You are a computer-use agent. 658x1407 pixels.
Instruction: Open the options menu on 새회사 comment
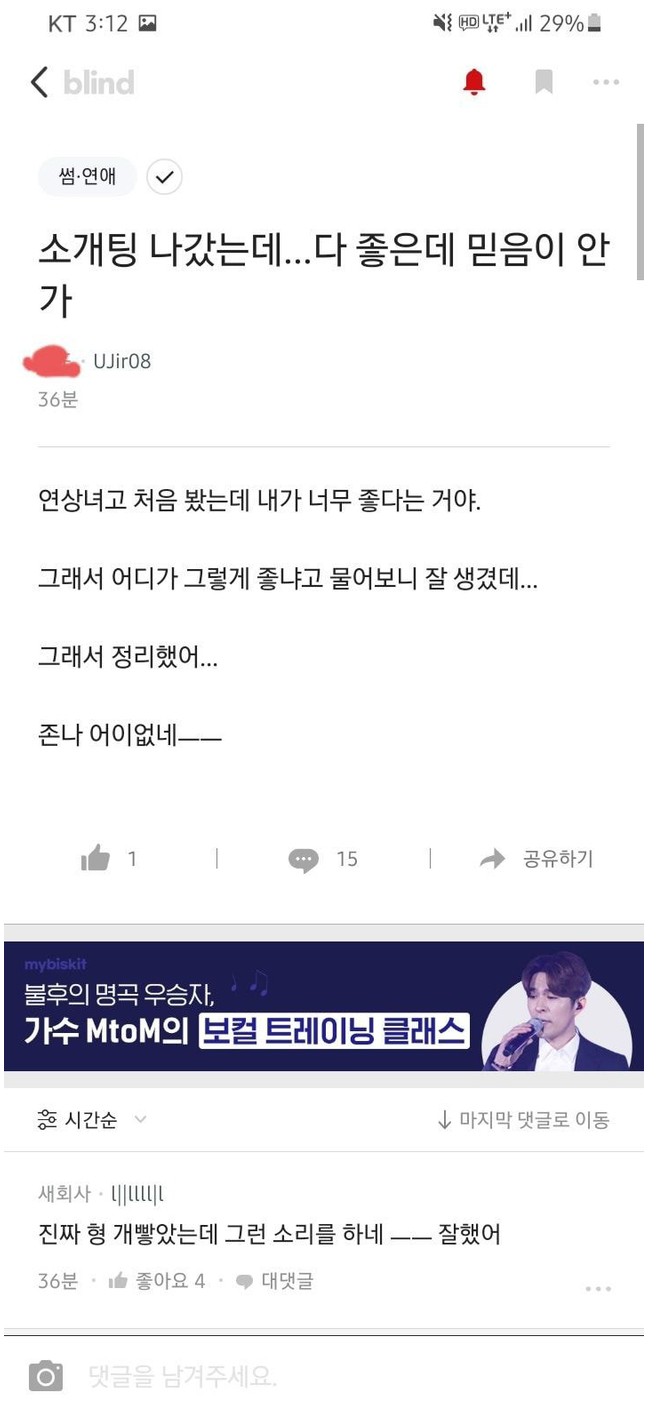tap(597, 1288)
